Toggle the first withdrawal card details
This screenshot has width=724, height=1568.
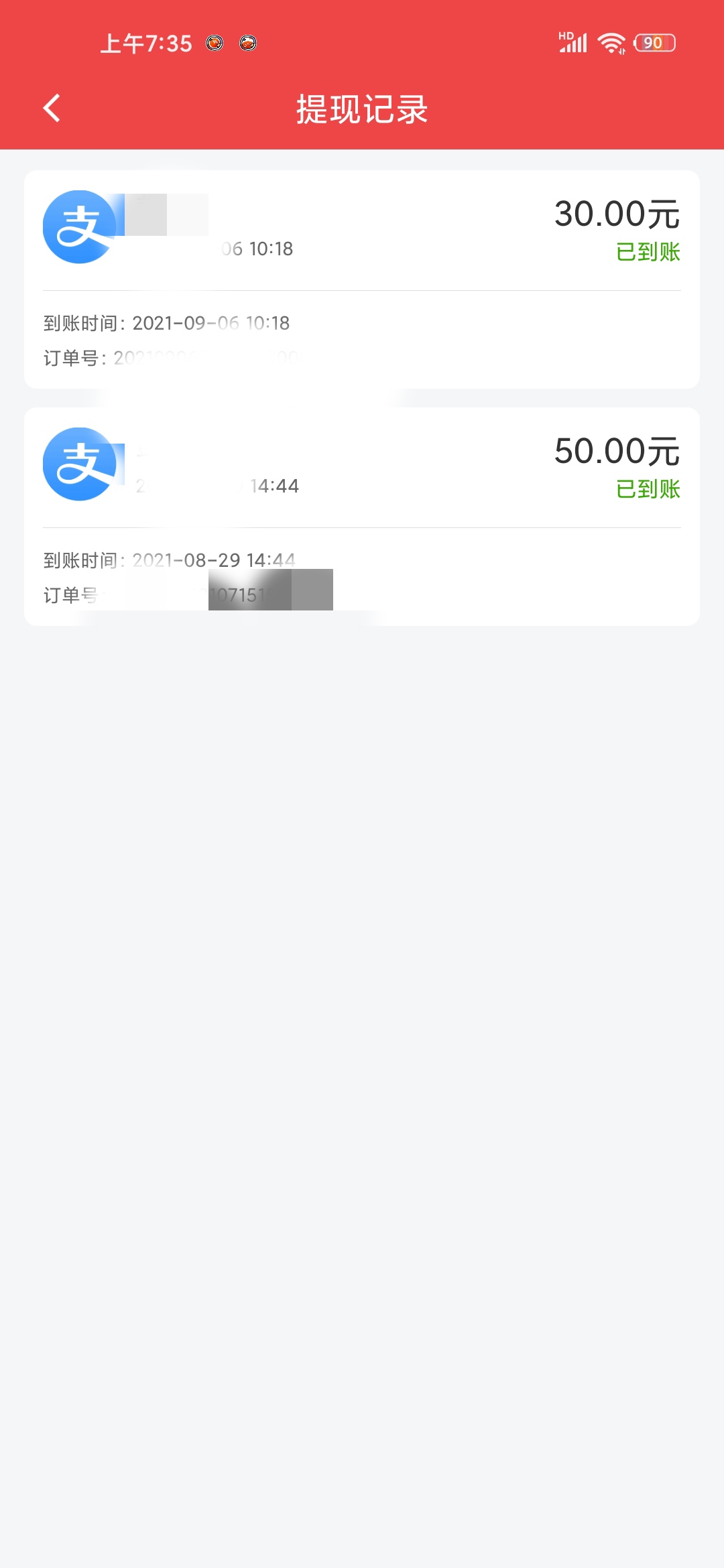[362, 278]
